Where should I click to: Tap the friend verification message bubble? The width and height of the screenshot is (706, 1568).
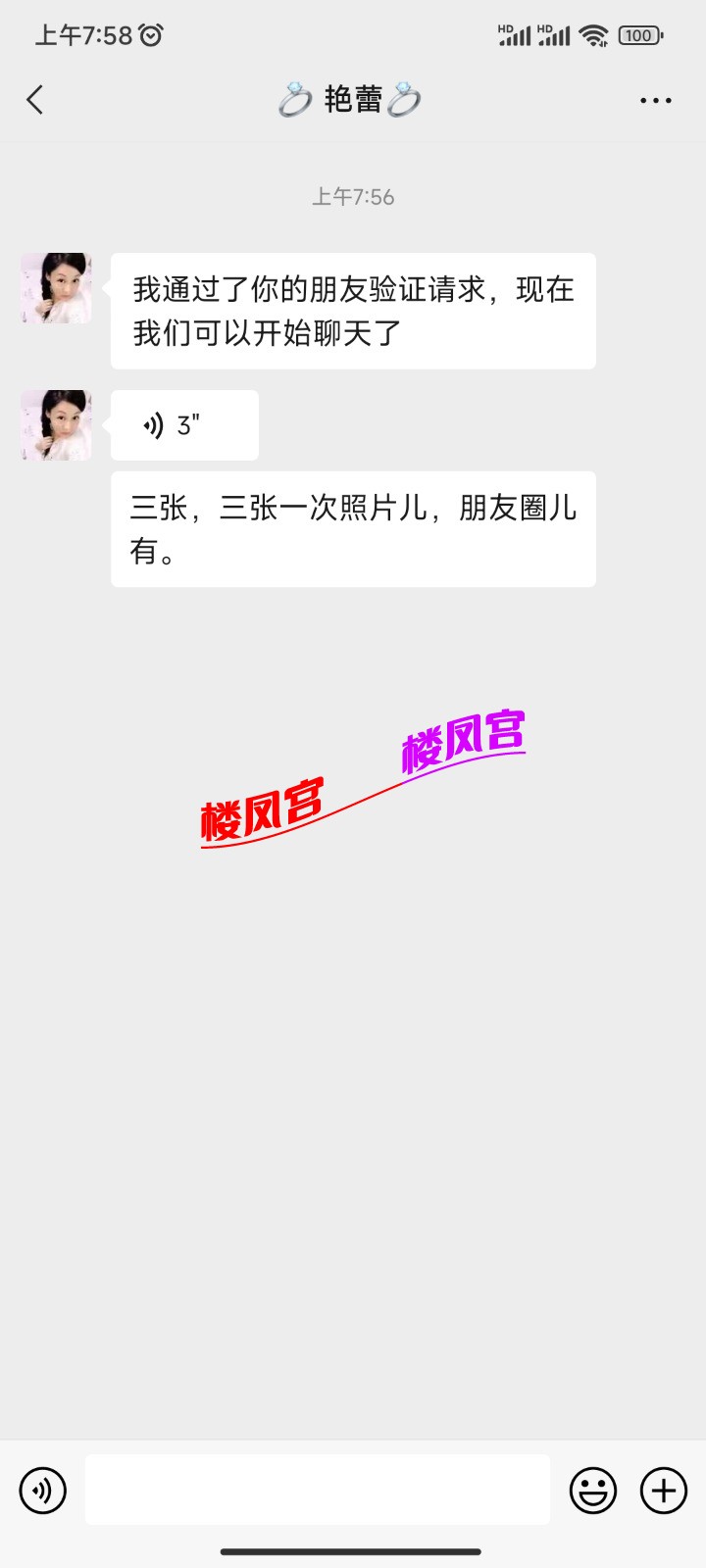coord(353,310)
